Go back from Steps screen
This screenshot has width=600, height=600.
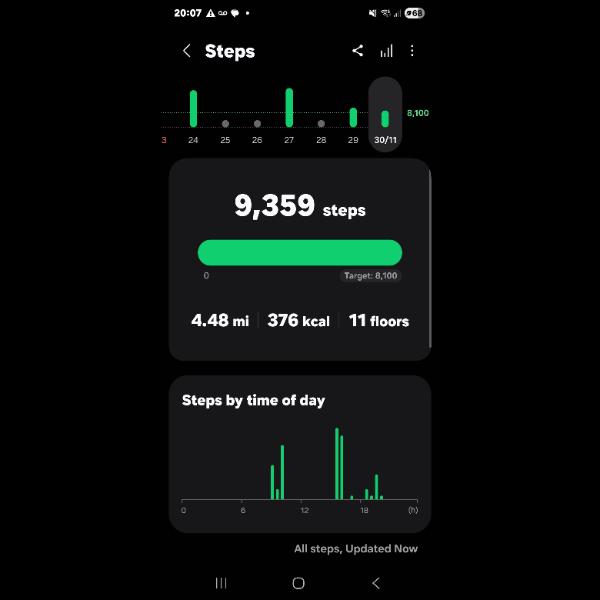tap(187, 51)
